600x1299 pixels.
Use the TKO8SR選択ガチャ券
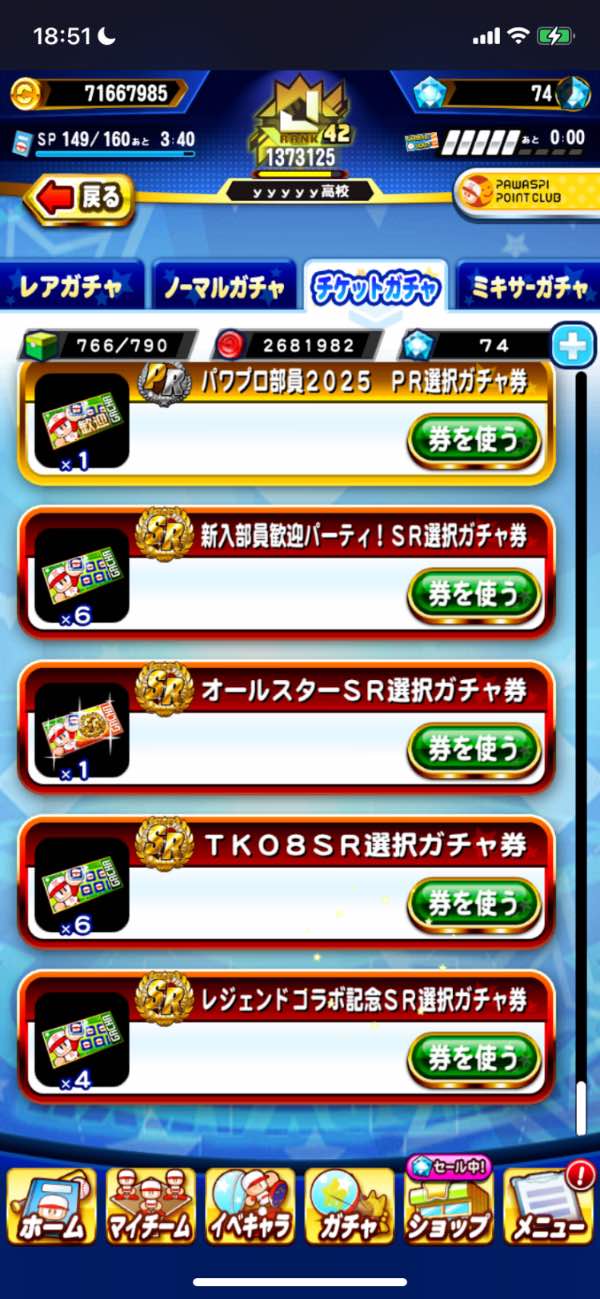tap(474, 904)
